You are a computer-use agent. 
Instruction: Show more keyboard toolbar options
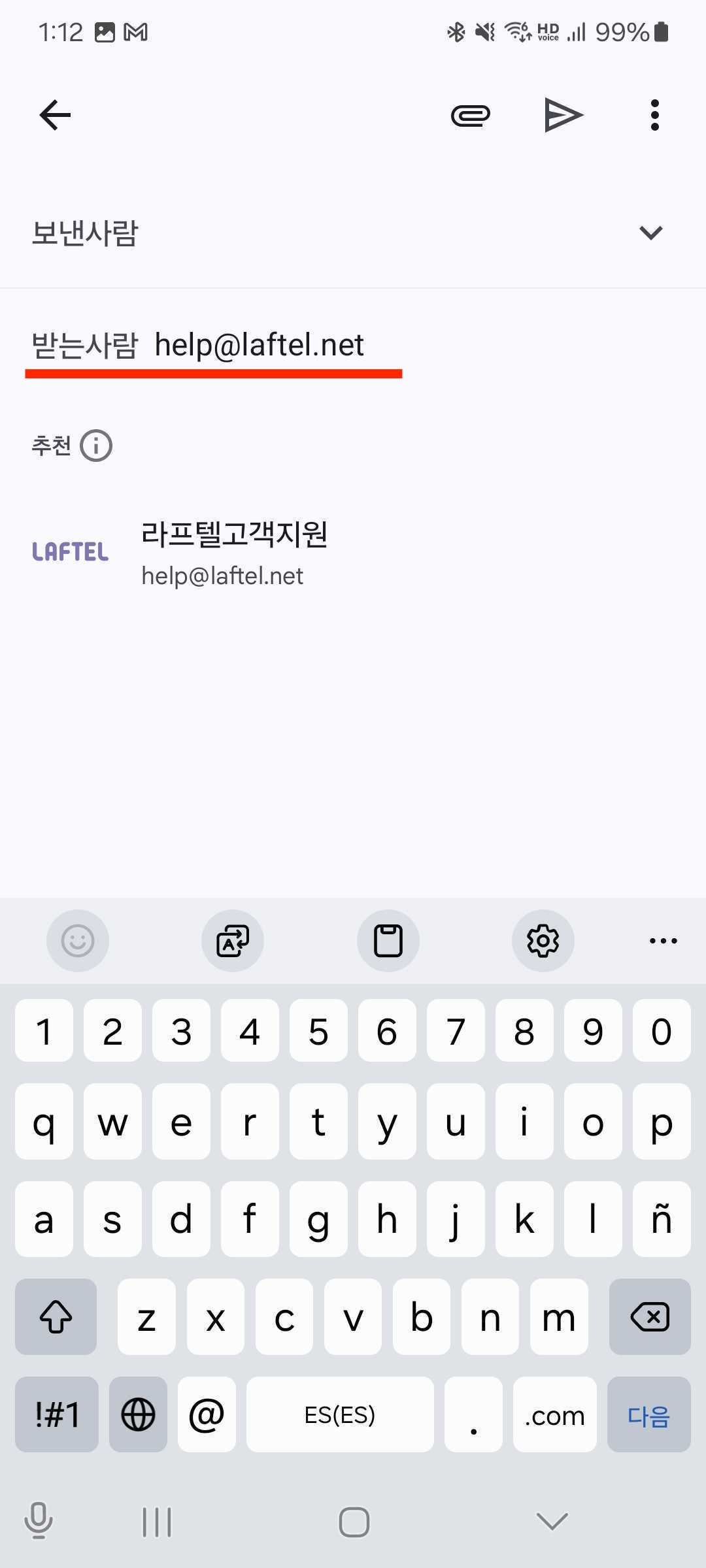(x=663, y=941)
